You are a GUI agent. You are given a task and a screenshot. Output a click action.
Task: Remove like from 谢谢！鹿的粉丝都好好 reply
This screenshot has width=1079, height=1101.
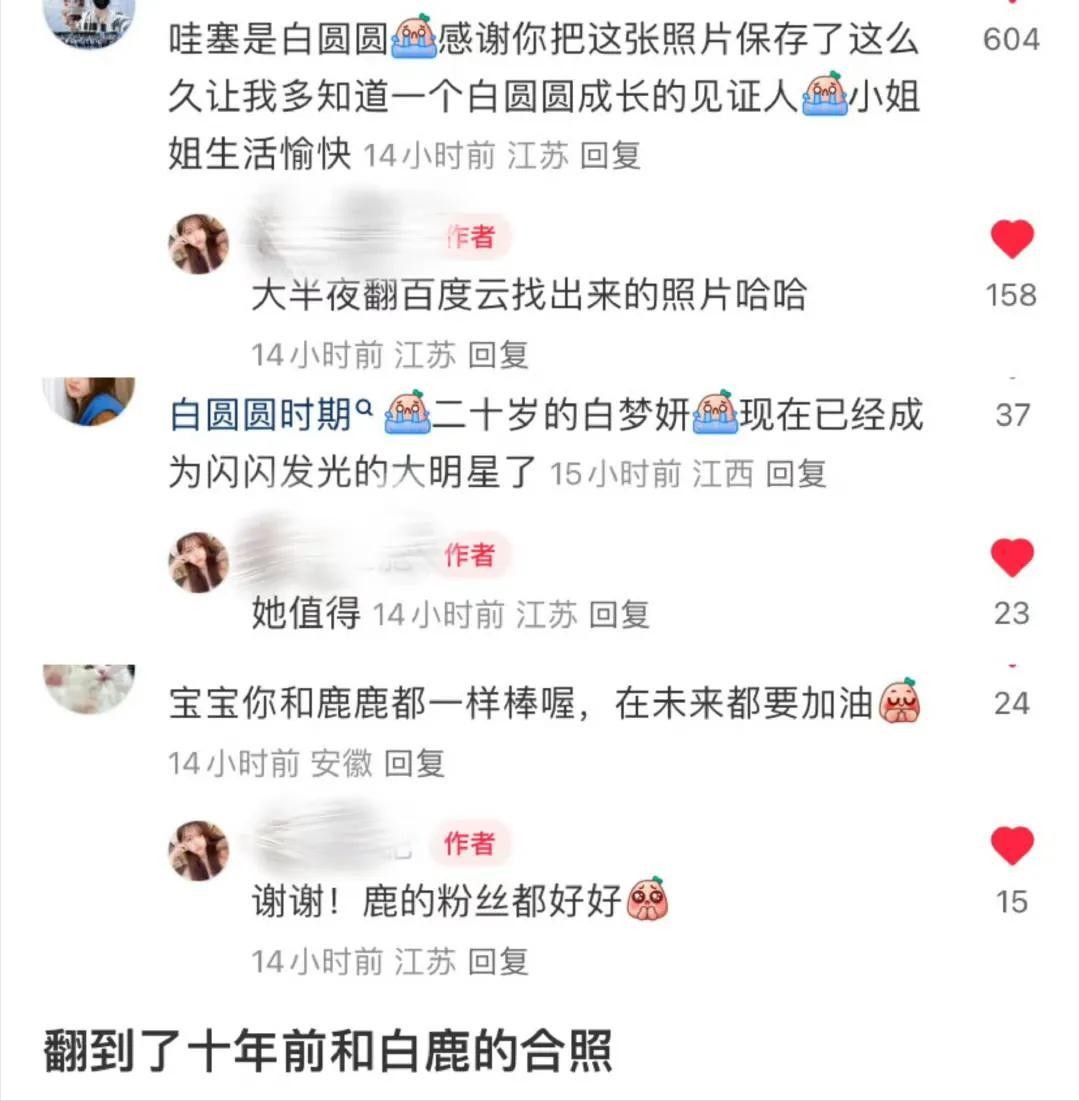coord(1011,847)
